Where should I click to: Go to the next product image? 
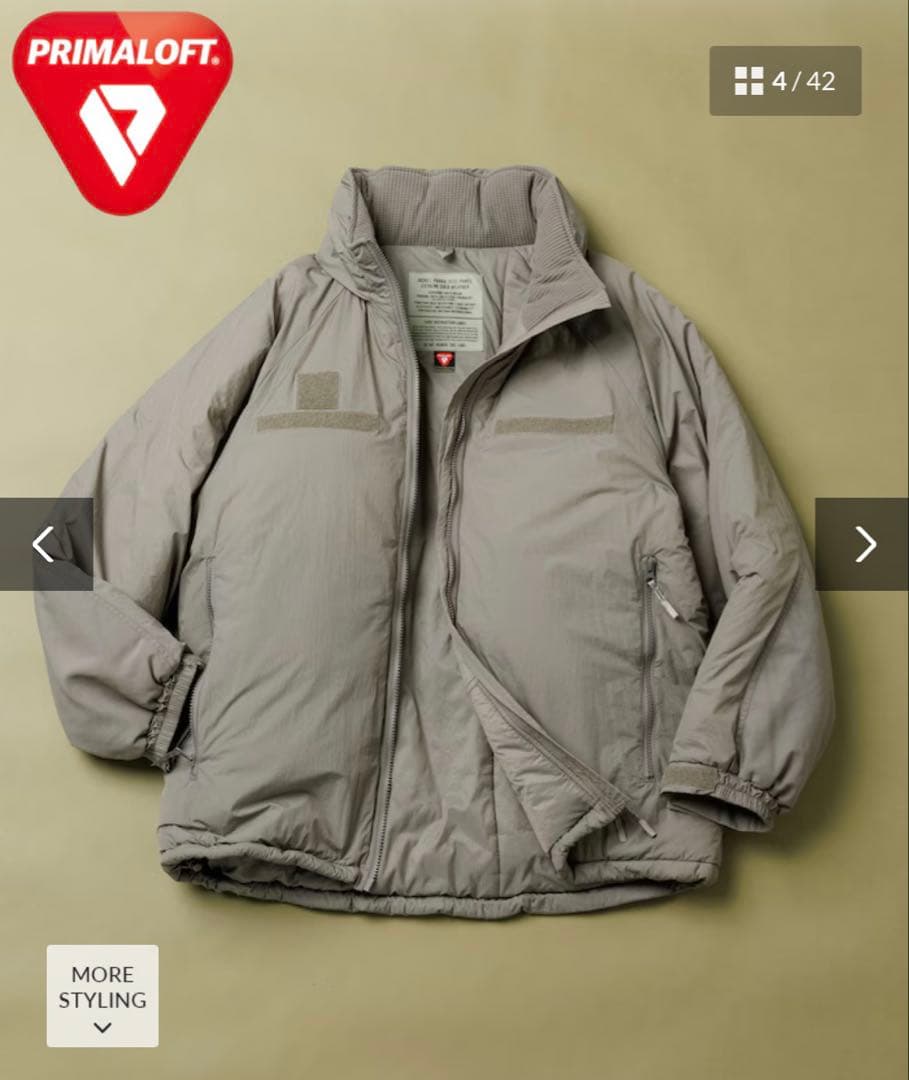(863, 544)
